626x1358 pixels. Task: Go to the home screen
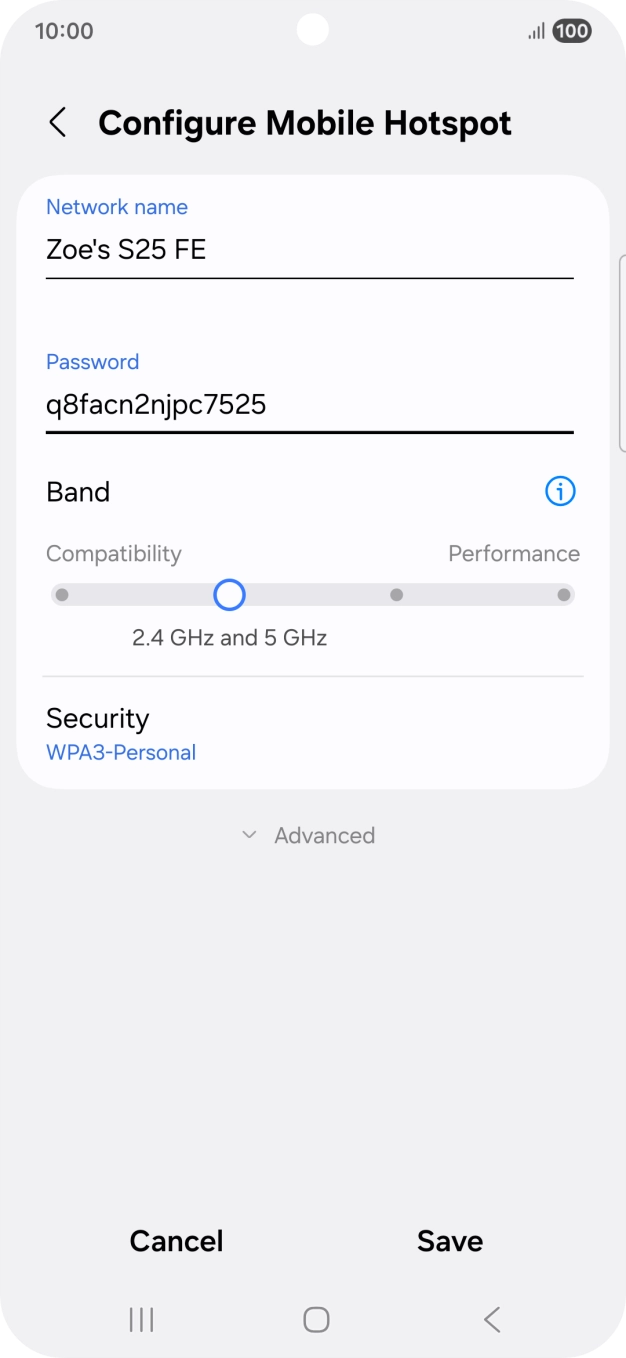pos(316,1320)
